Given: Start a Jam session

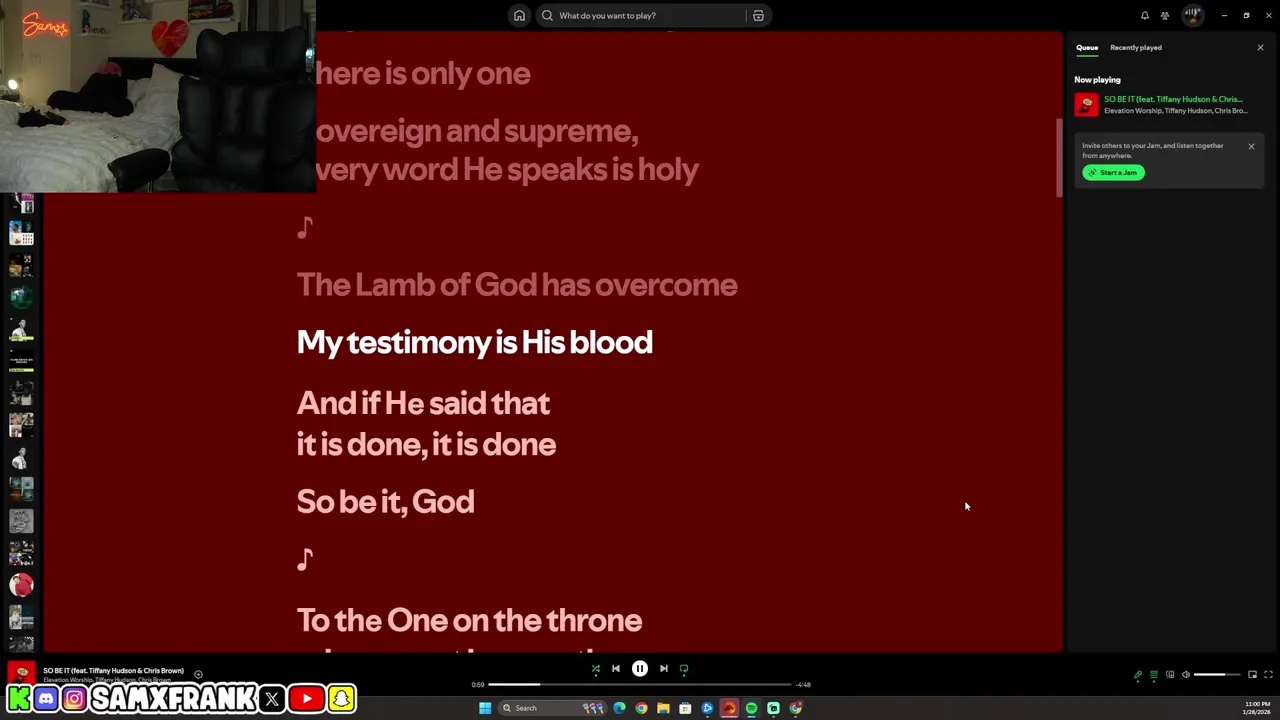Looking at the screenshot, I should (1113, 172).
